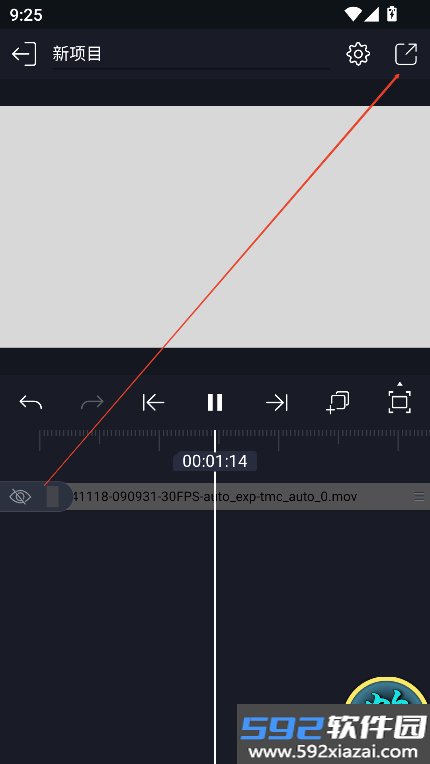Jump to the start of the clip
The height and width of the screenshot is (764, 430).
click(153, 402)
